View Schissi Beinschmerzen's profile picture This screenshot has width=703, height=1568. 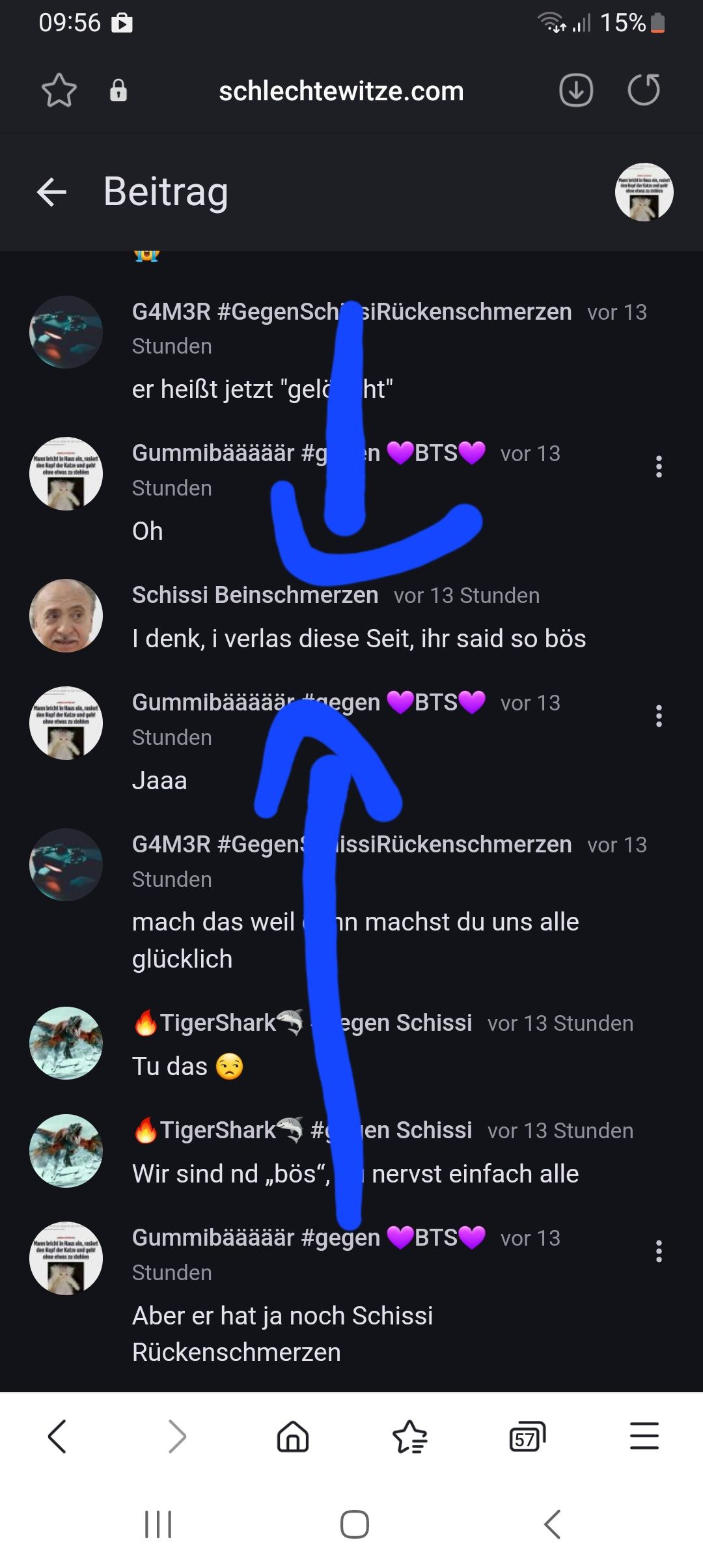(x=66, y=615)
